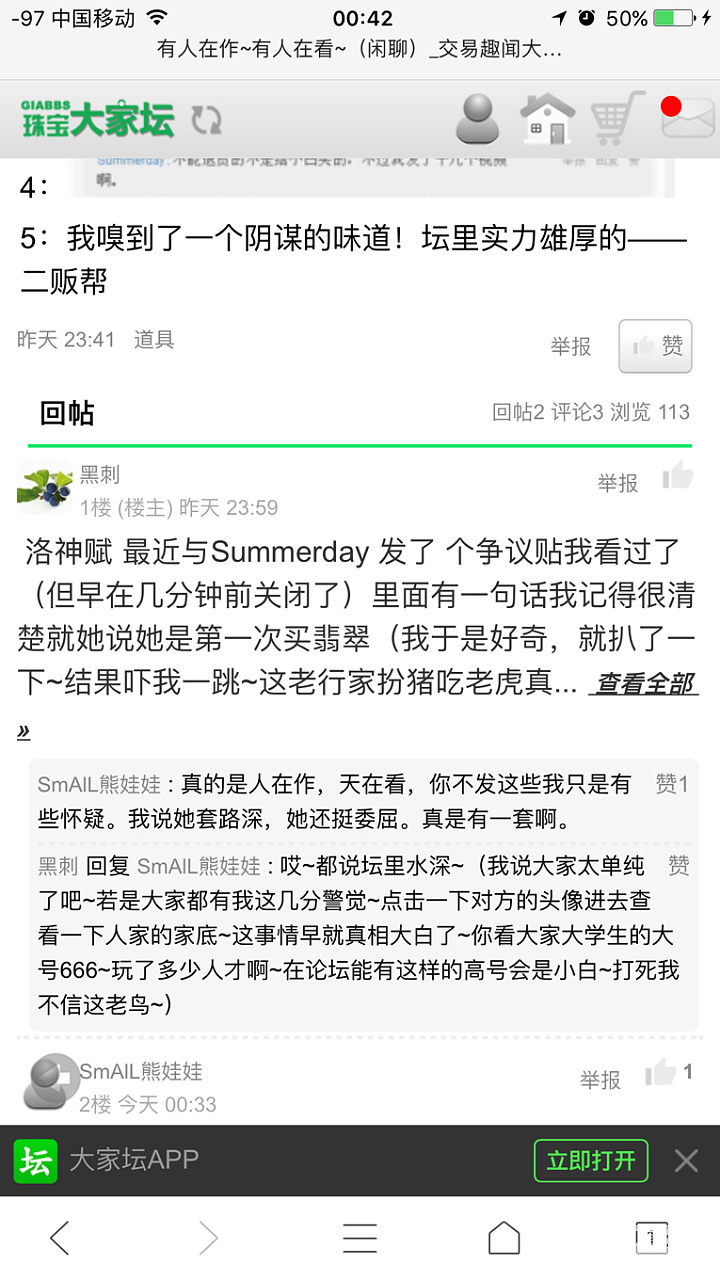Report the main post via 举报
Viewport: 720px width, 1280px height.
(570, 347)
